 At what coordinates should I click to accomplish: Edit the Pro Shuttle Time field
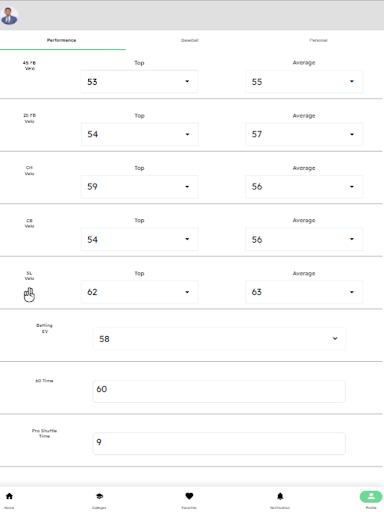[219, 444]
